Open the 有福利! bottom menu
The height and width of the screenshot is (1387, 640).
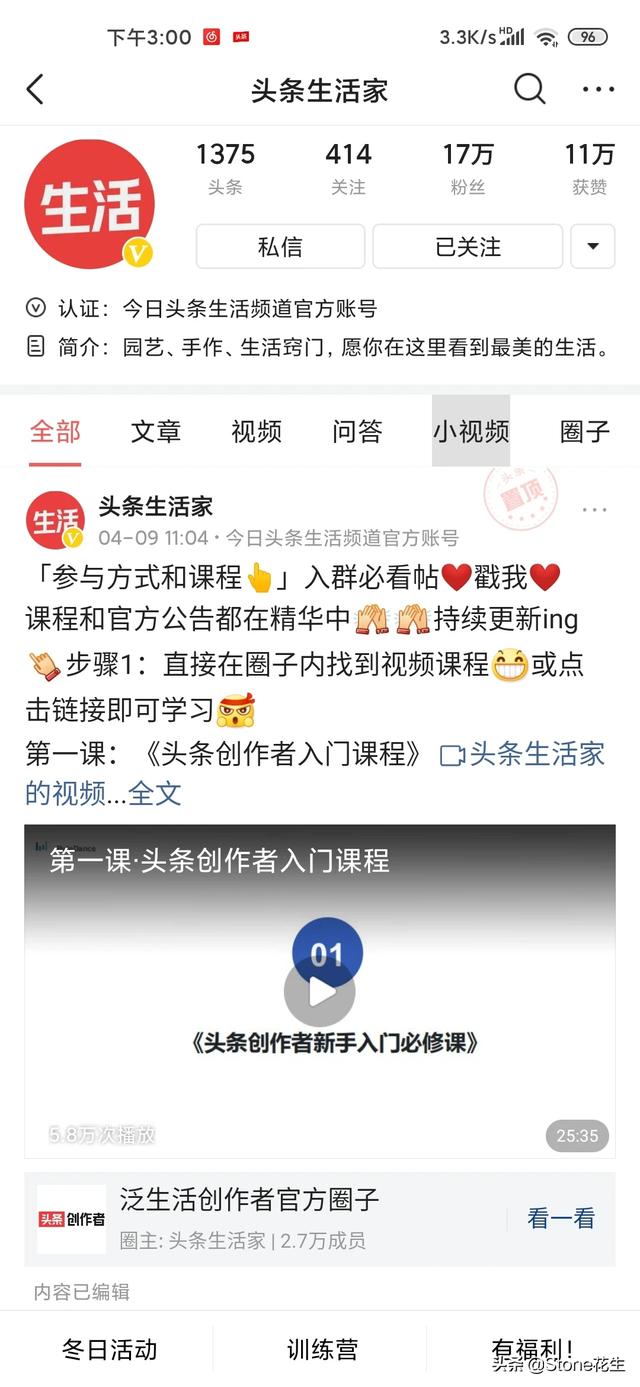point(532,1349)
